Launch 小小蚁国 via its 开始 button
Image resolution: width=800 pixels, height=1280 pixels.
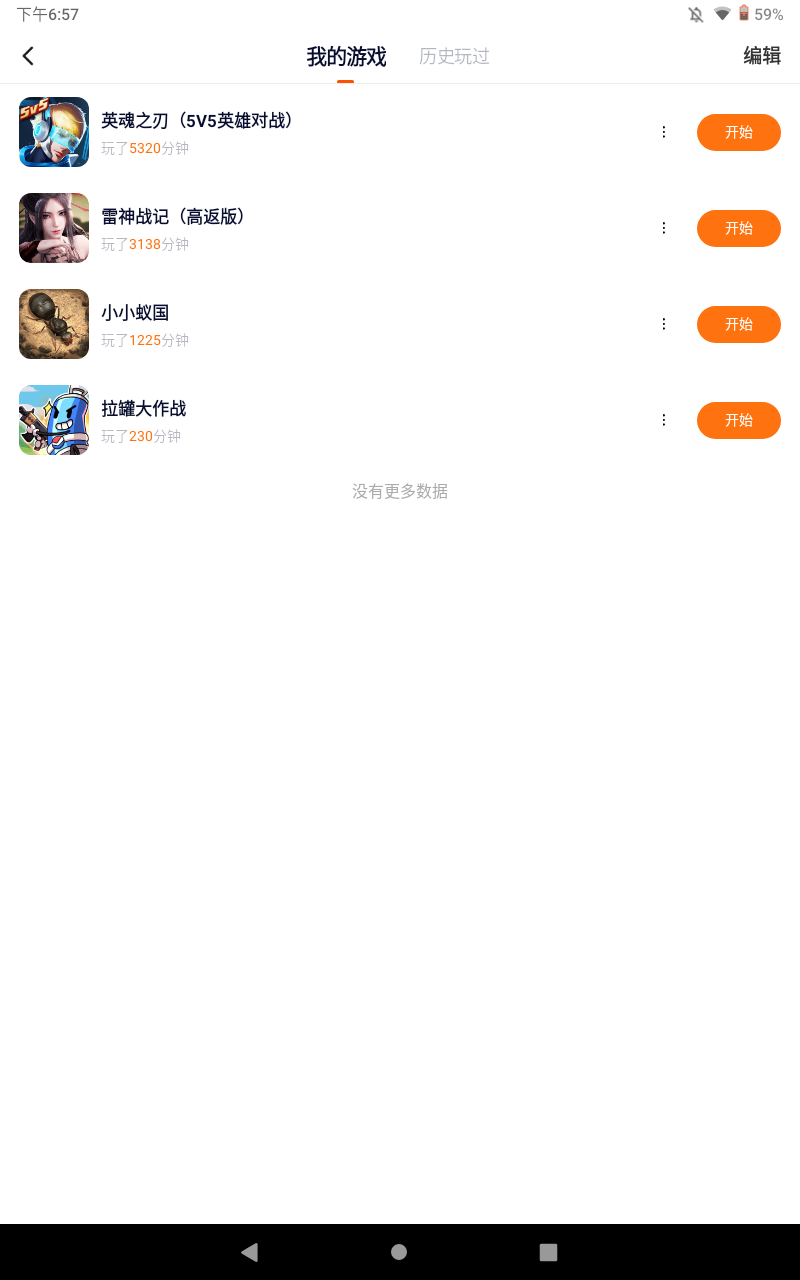tap(739, 324)
